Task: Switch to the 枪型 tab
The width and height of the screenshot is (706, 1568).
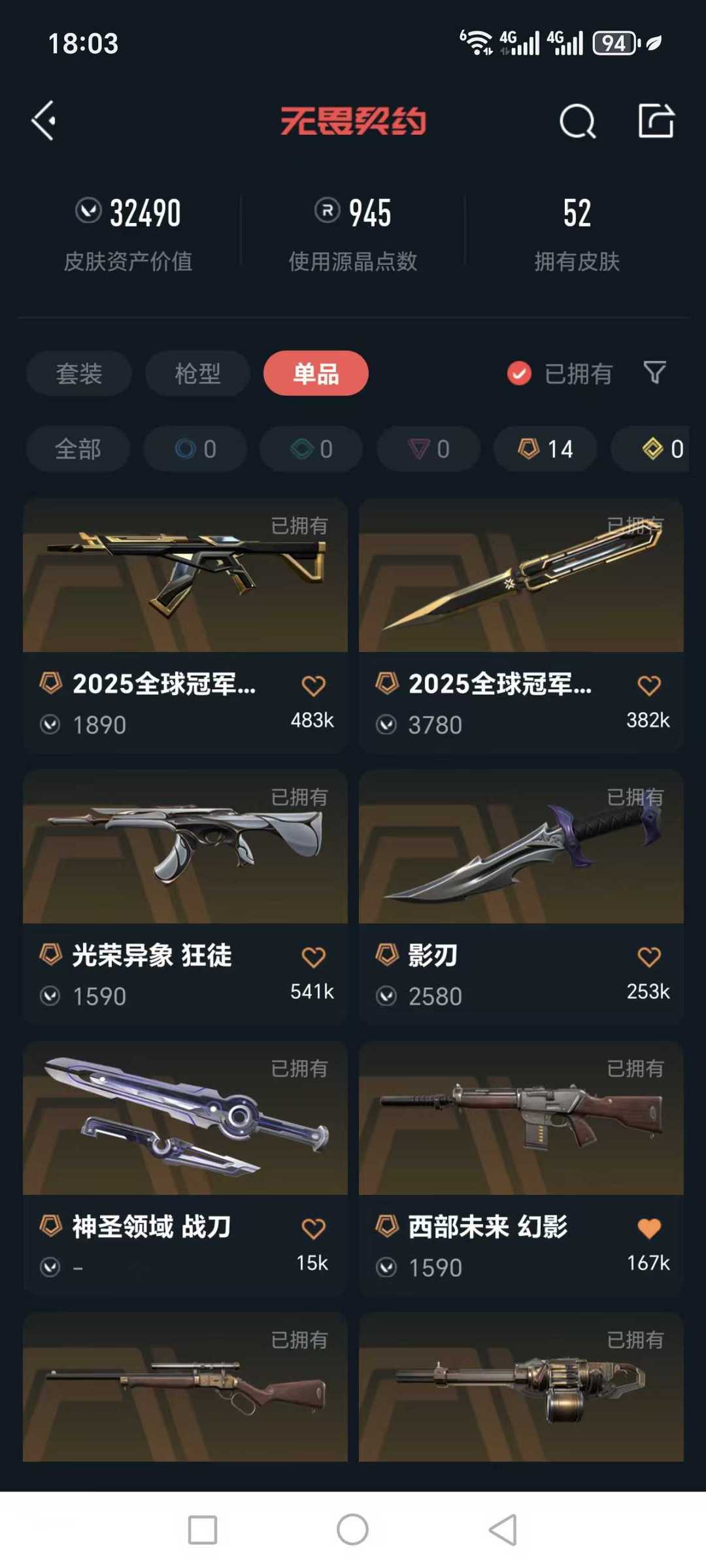Action: 197,373
